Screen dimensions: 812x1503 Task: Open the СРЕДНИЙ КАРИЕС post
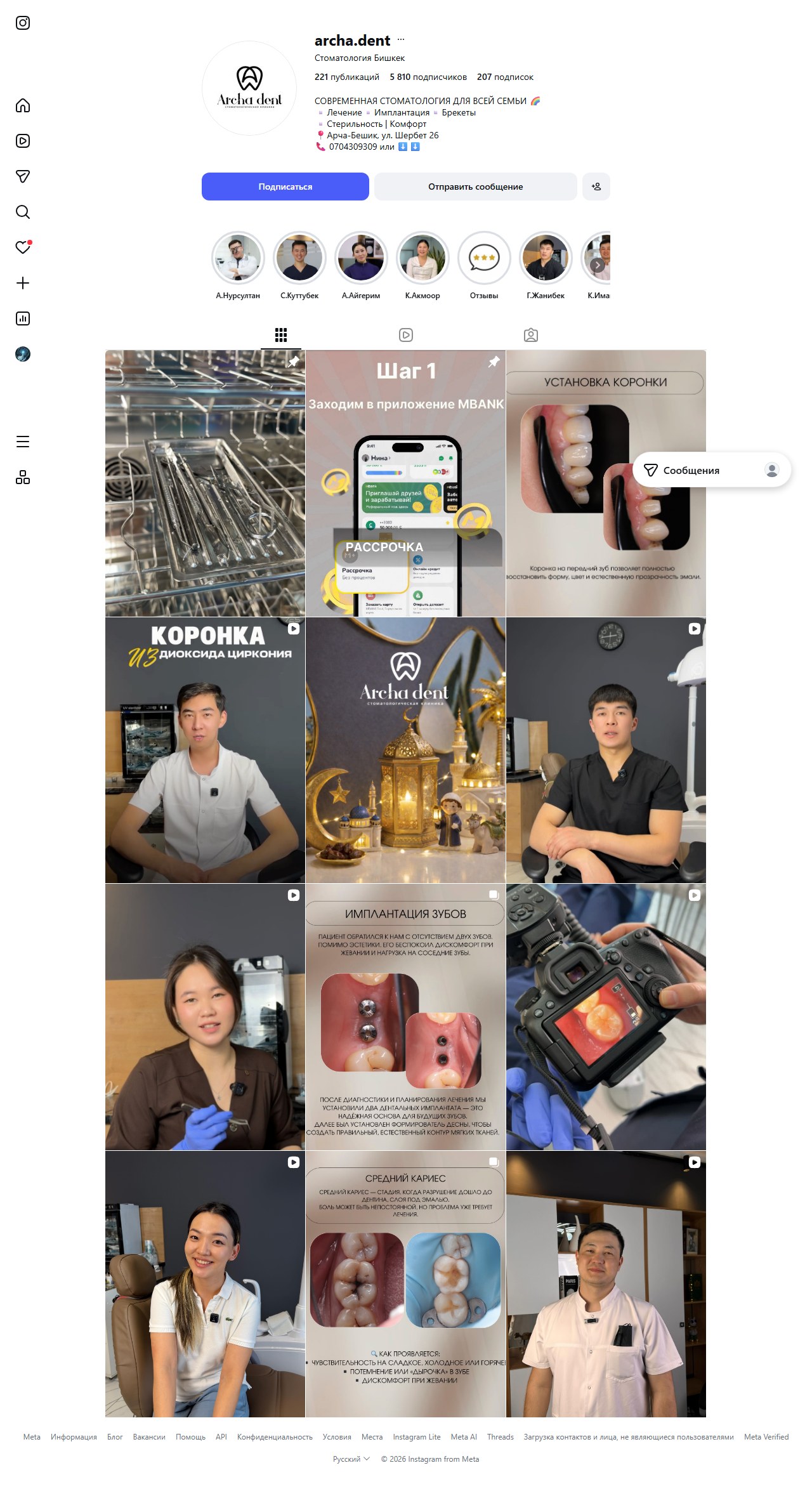pyautogui.click(x=405, y=1284)
